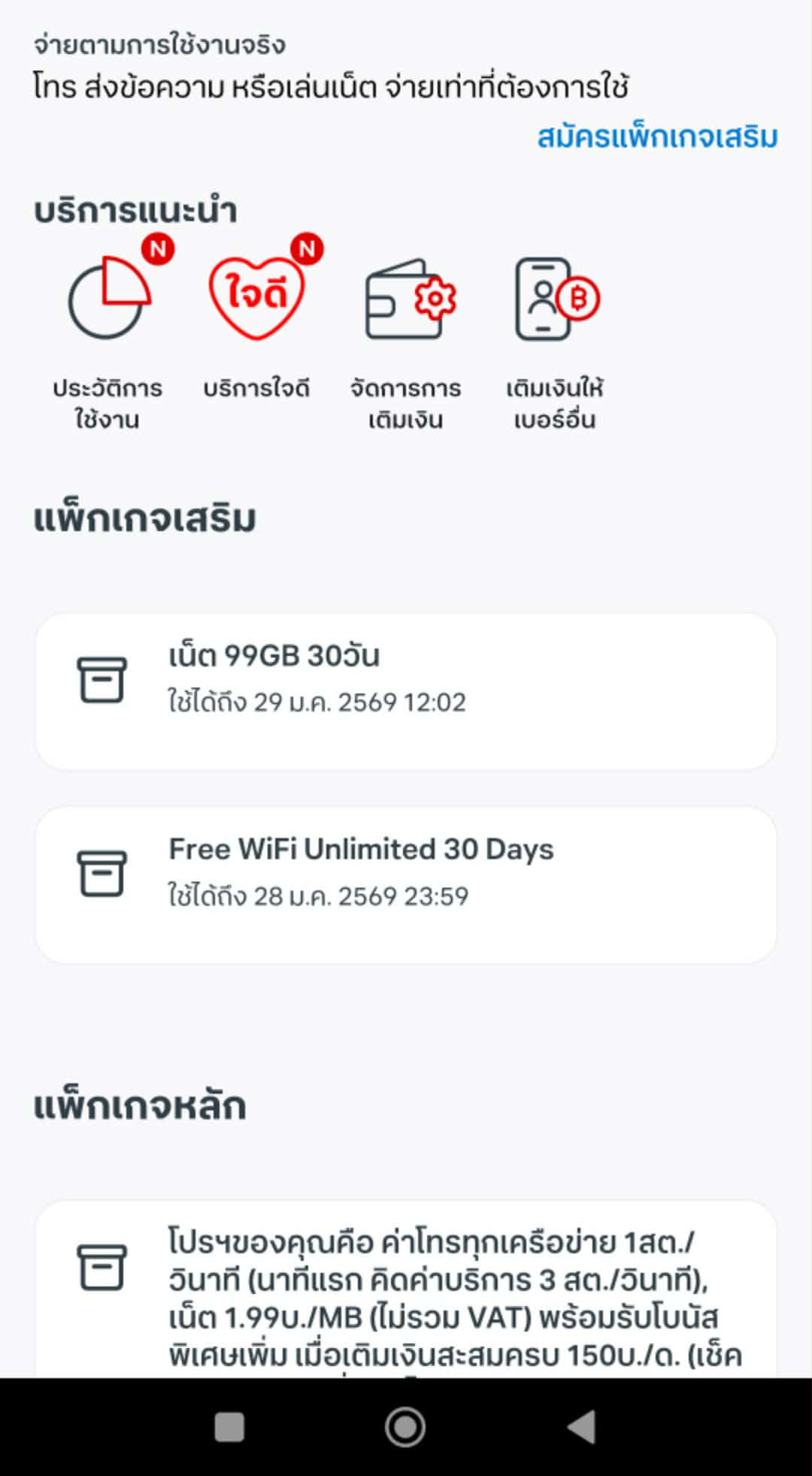
Task: Tap the สมัครแพ็กเกจเสริม link
Action: pyautogui.click(x=657, y=137)
